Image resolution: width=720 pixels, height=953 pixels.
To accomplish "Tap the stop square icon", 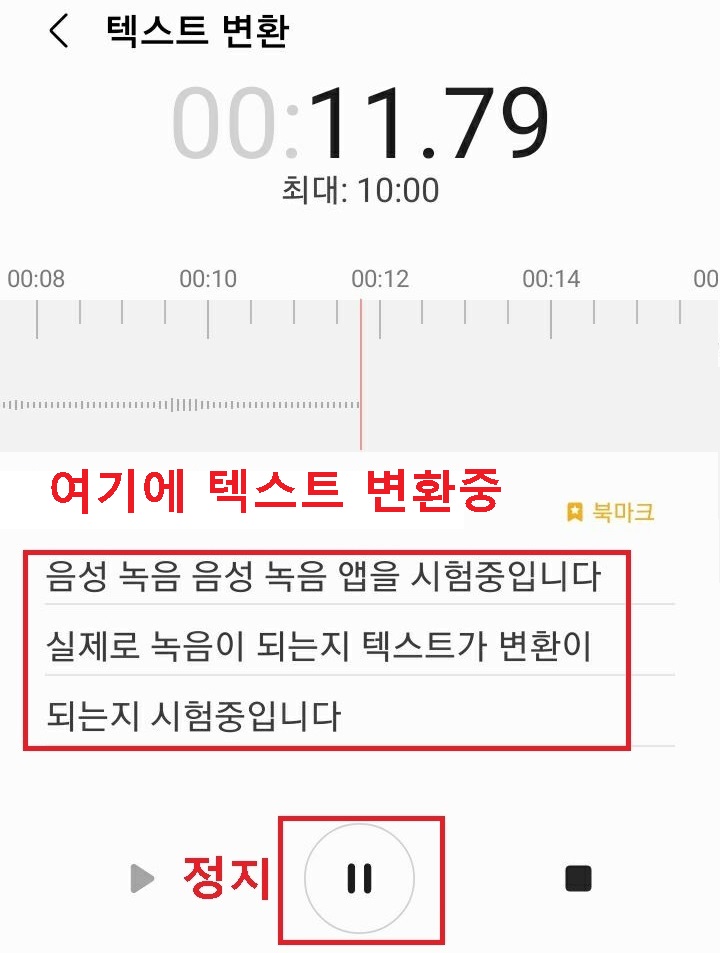I will pyautogui.click(x=578, y=878).
